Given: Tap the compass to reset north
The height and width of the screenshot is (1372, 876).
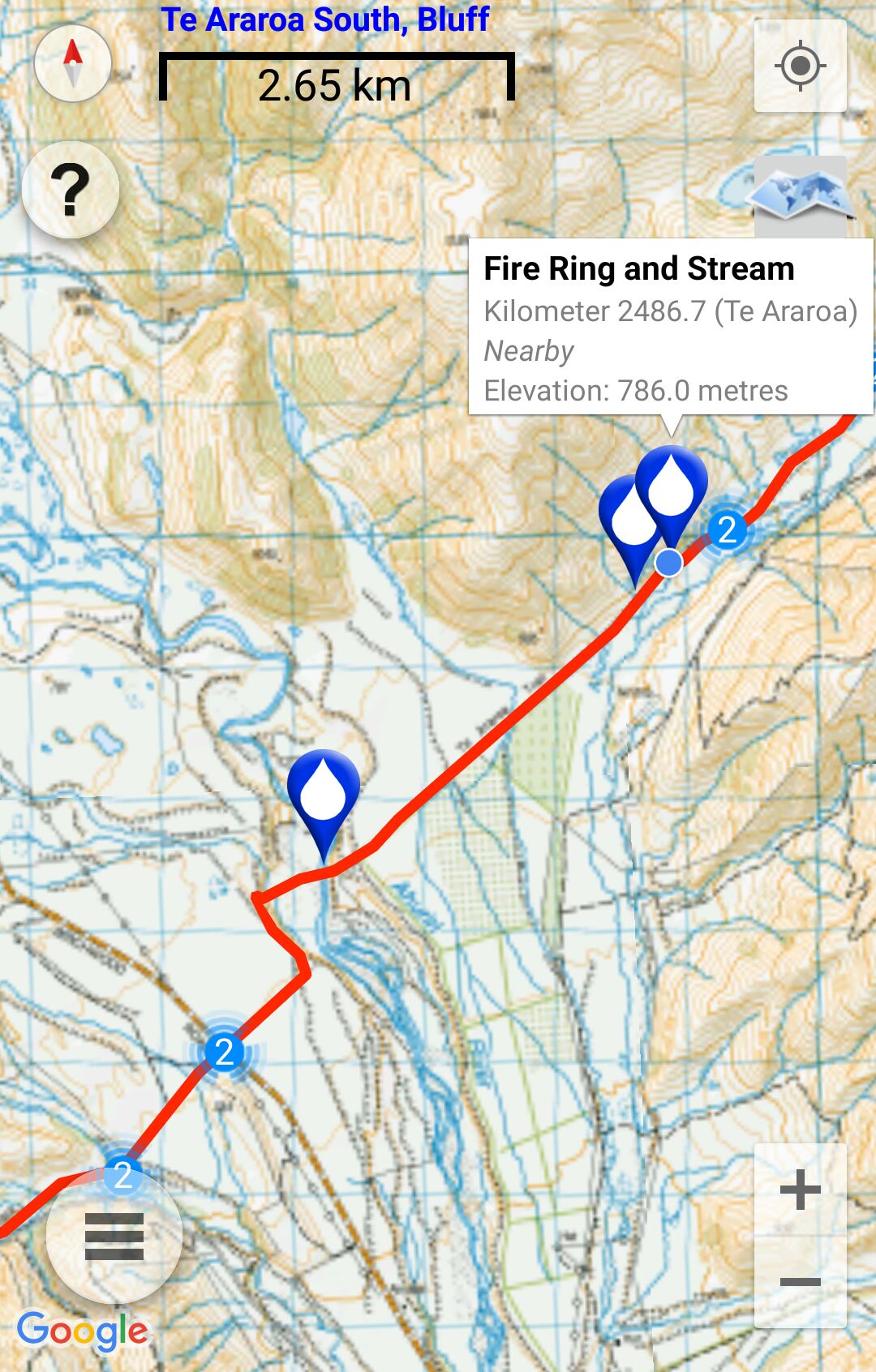Looking at the screenshot, I should (x=73, y=63).
